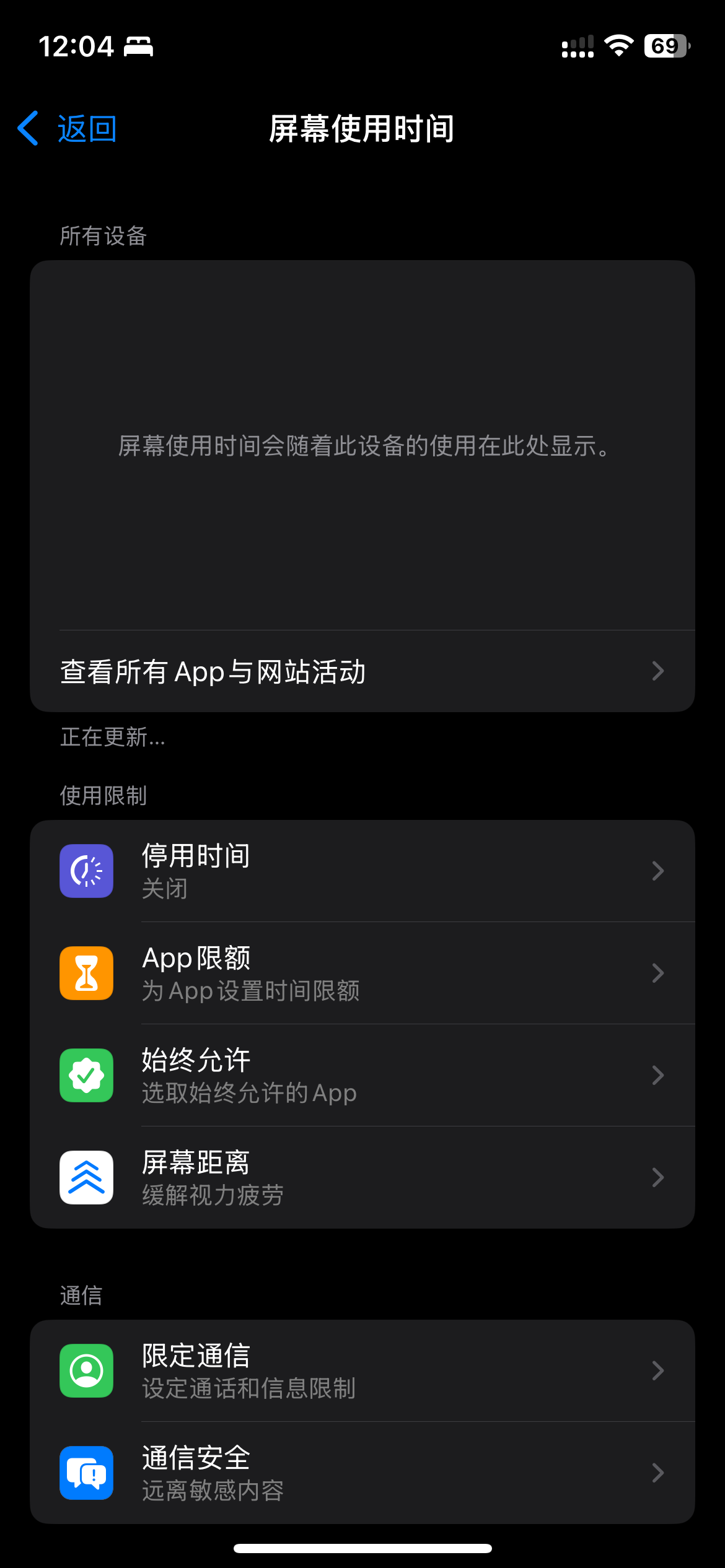Select the App 限额 row

click(362, 973)
